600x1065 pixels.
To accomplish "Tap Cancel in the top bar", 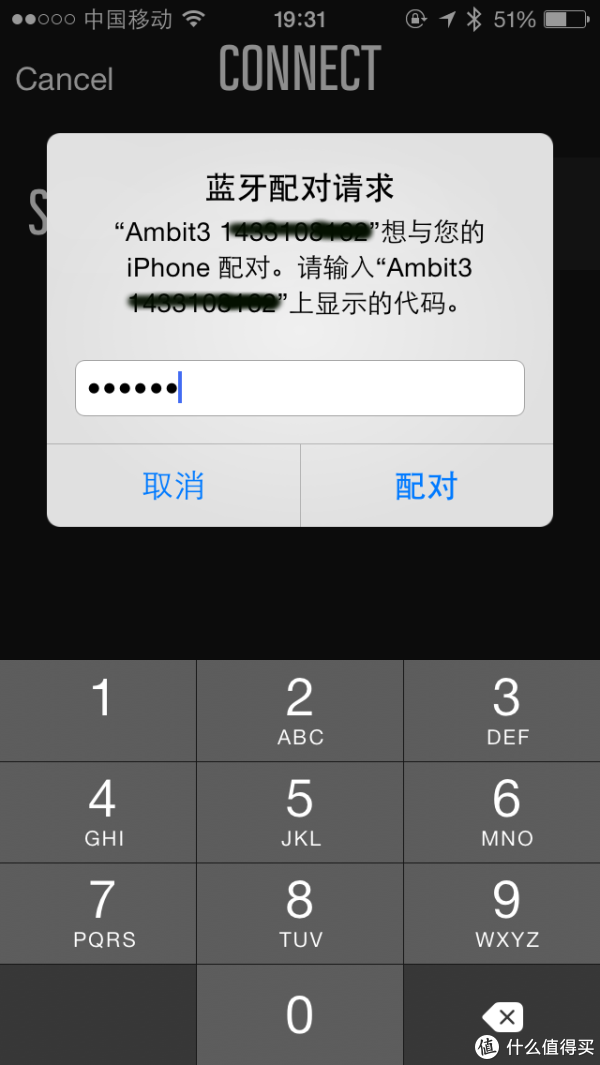I will point(65,79).
